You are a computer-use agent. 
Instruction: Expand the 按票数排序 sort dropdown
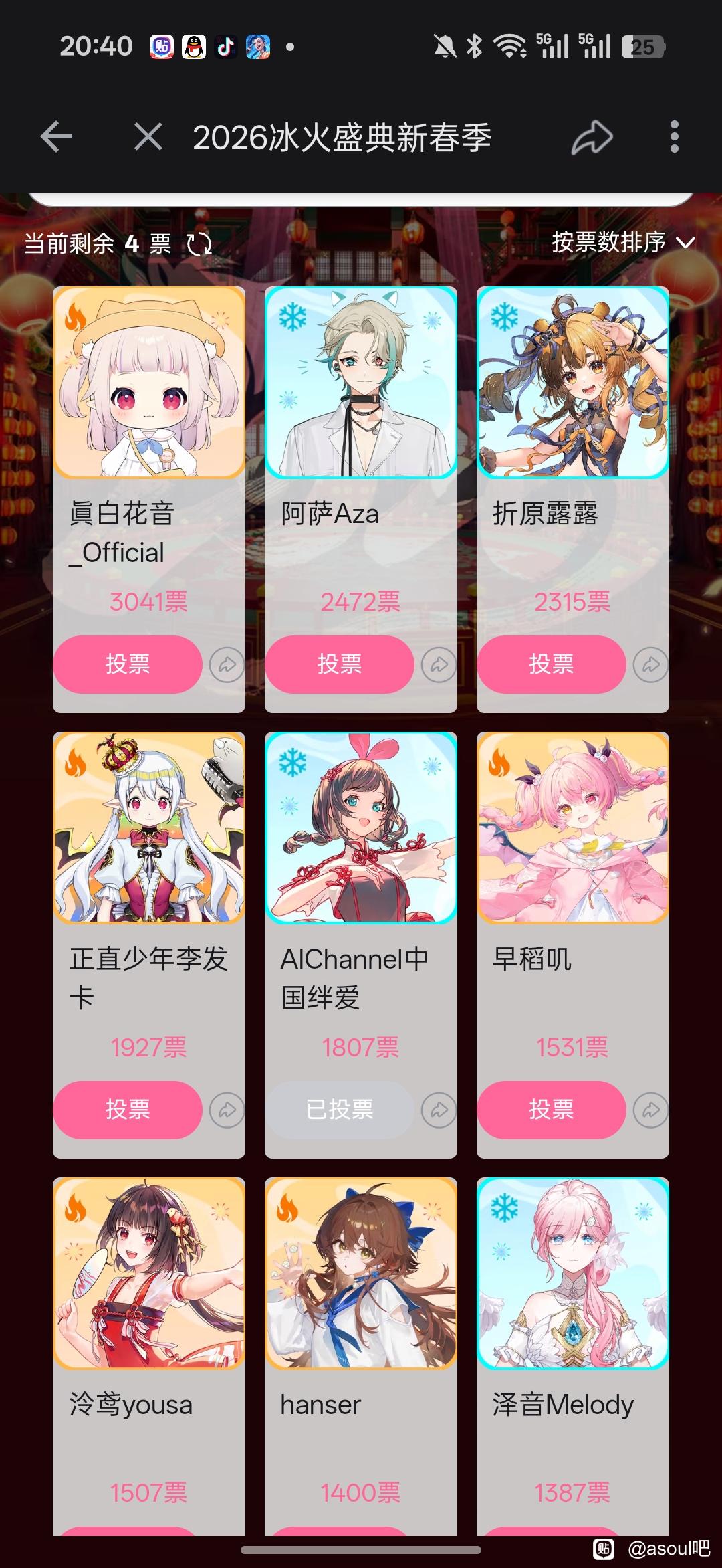[623, 242]
